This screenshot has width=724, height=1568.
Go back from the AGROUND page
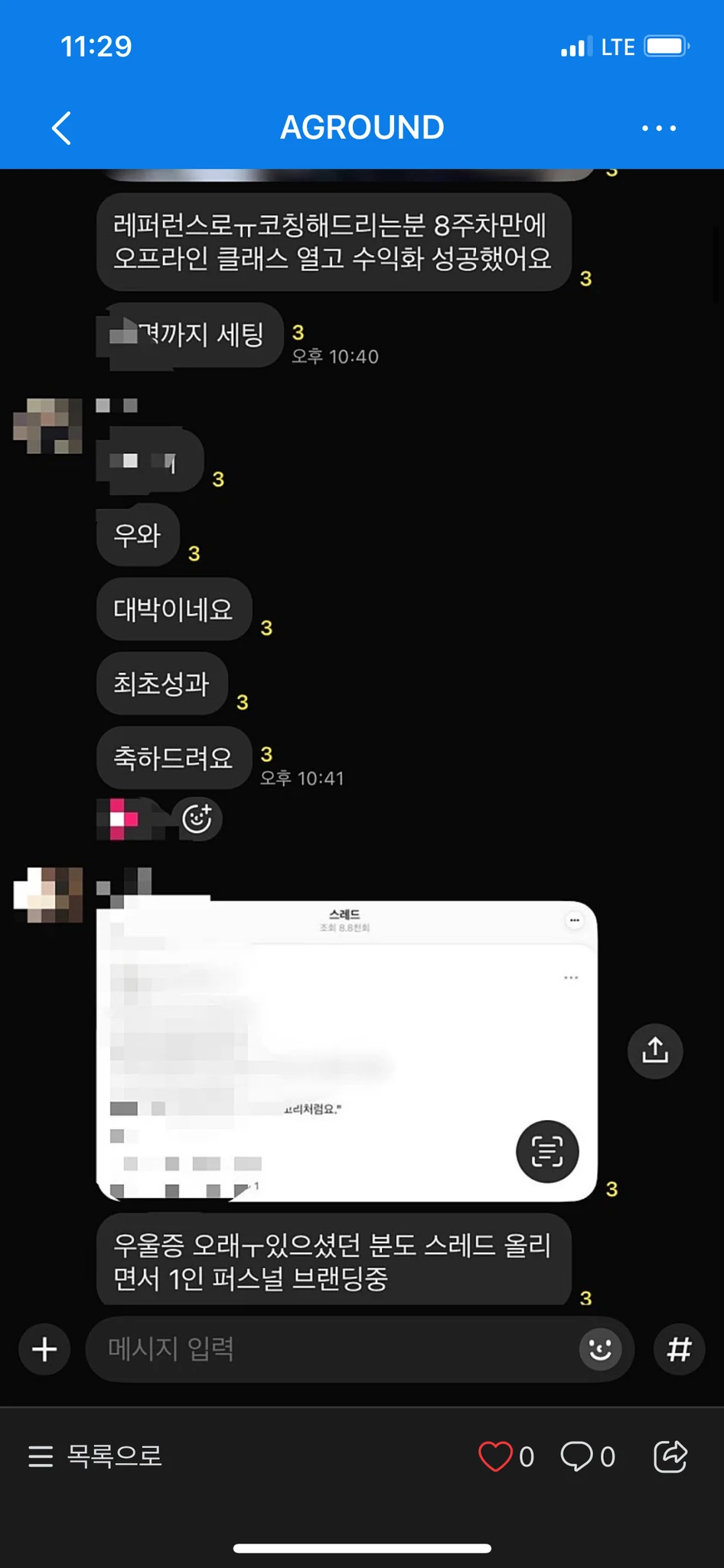coord(61,128)
